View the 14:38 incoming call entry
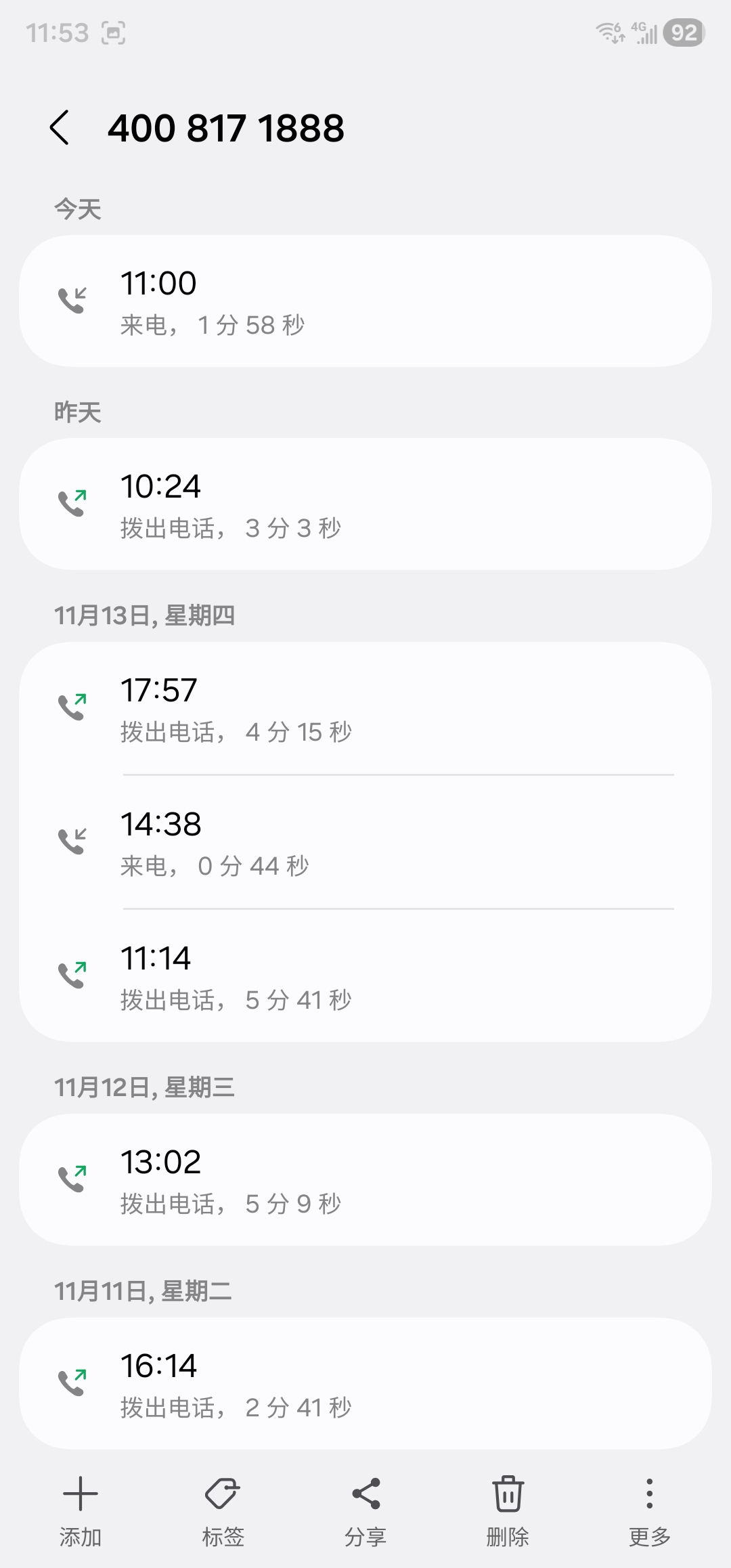 click(x=365, y=842)
